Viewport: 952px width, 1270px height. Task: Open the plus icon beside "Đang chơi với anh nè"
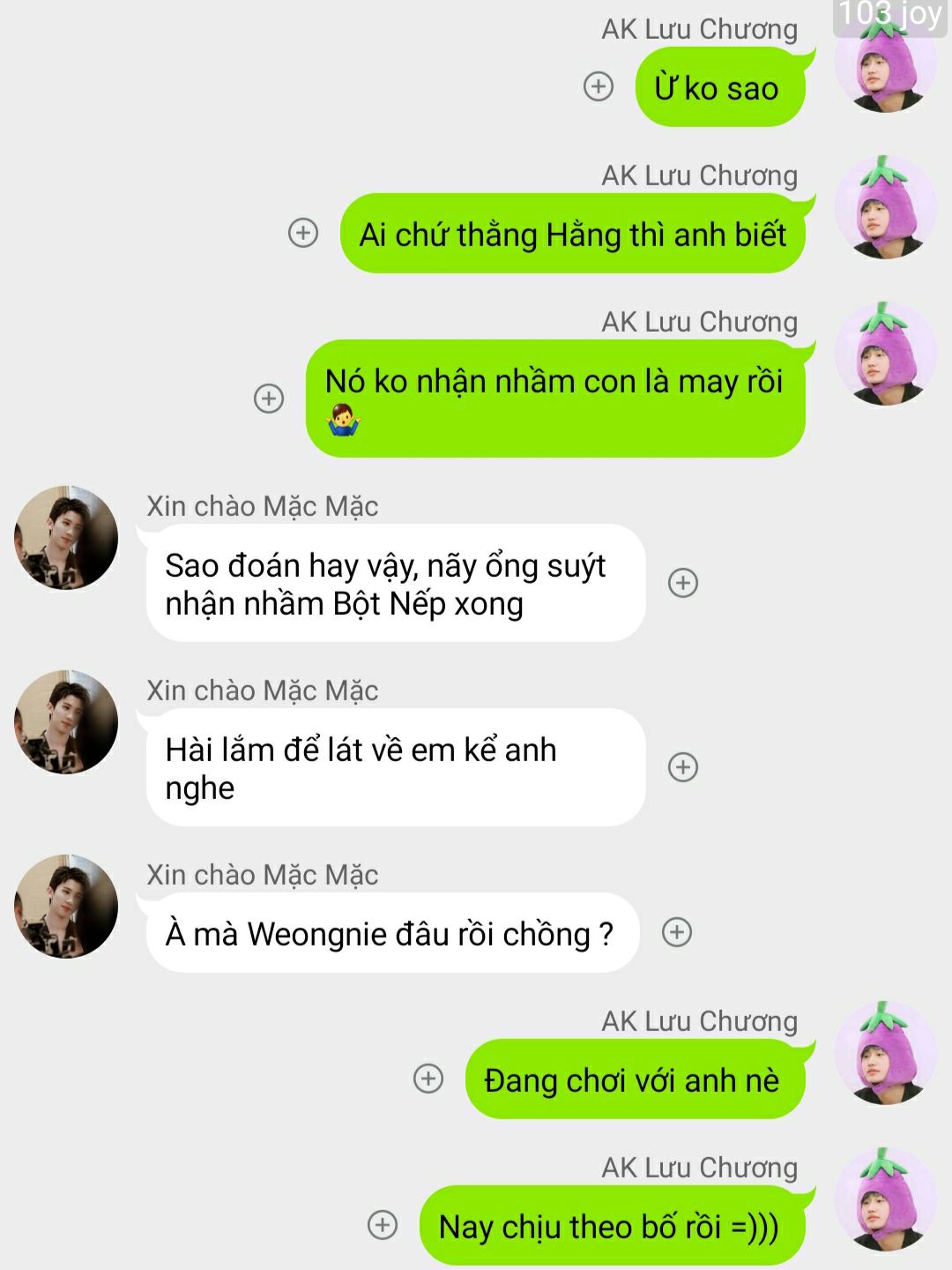click(x=428, y=1079)
